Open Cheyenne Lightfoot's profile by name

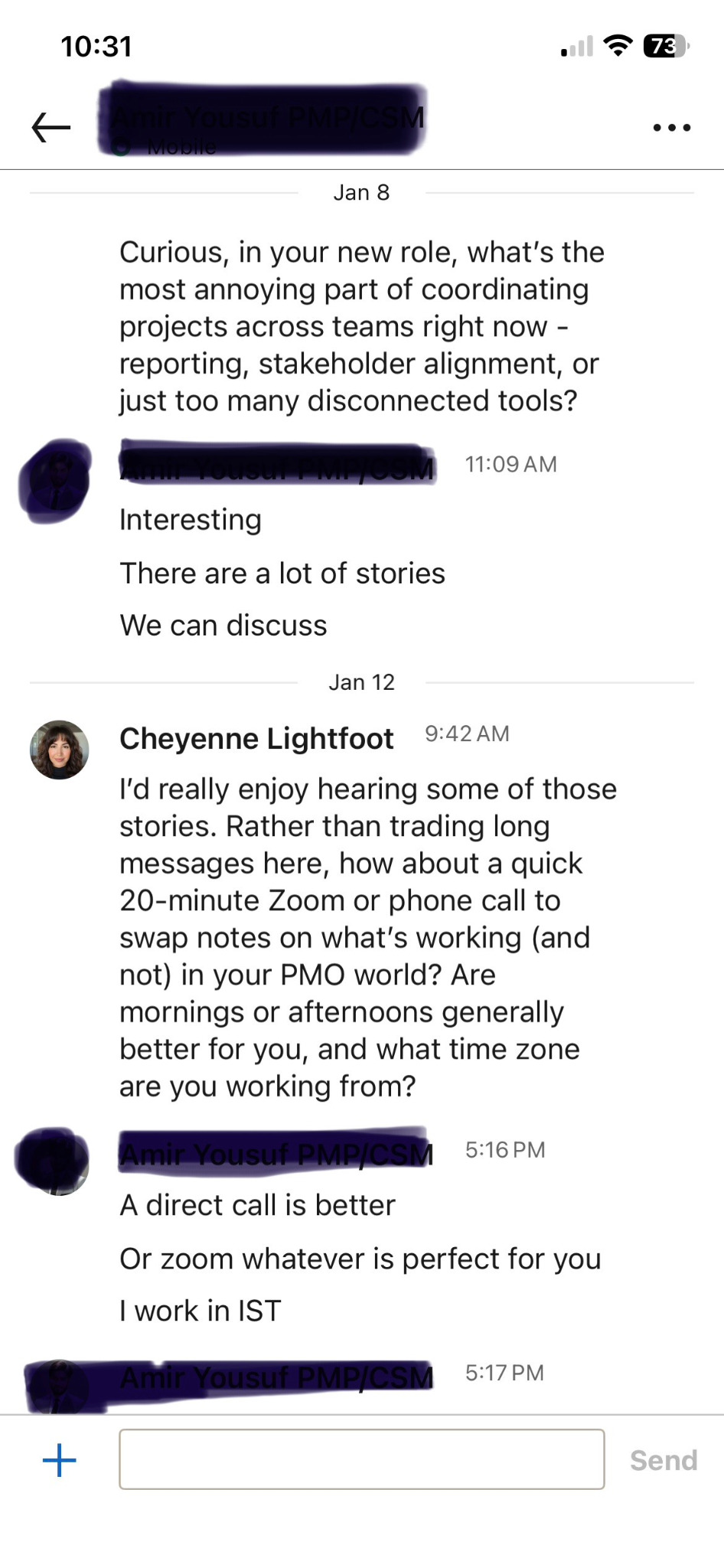256,739
